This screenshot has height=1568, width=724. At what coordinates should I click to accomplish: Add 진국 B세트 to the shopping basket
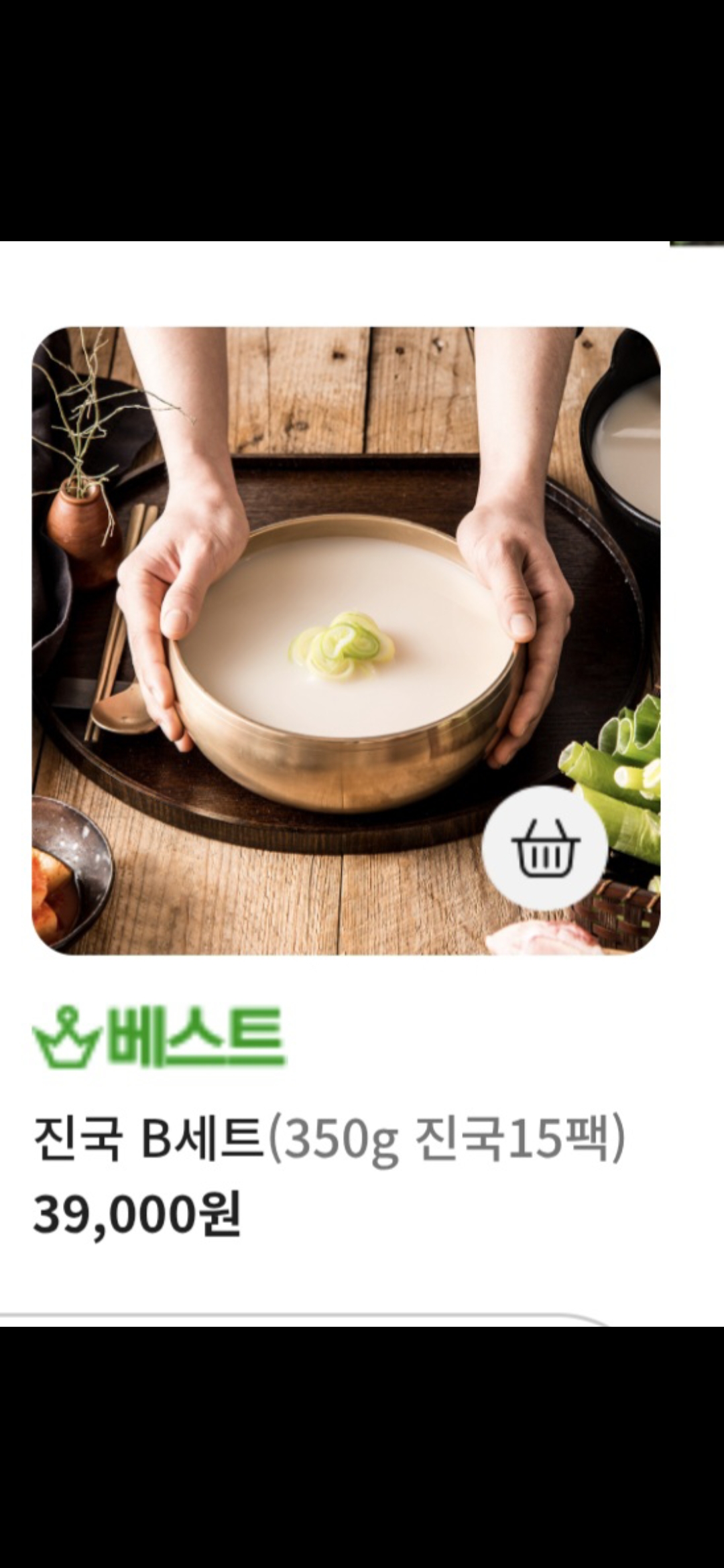click(545, 848)
